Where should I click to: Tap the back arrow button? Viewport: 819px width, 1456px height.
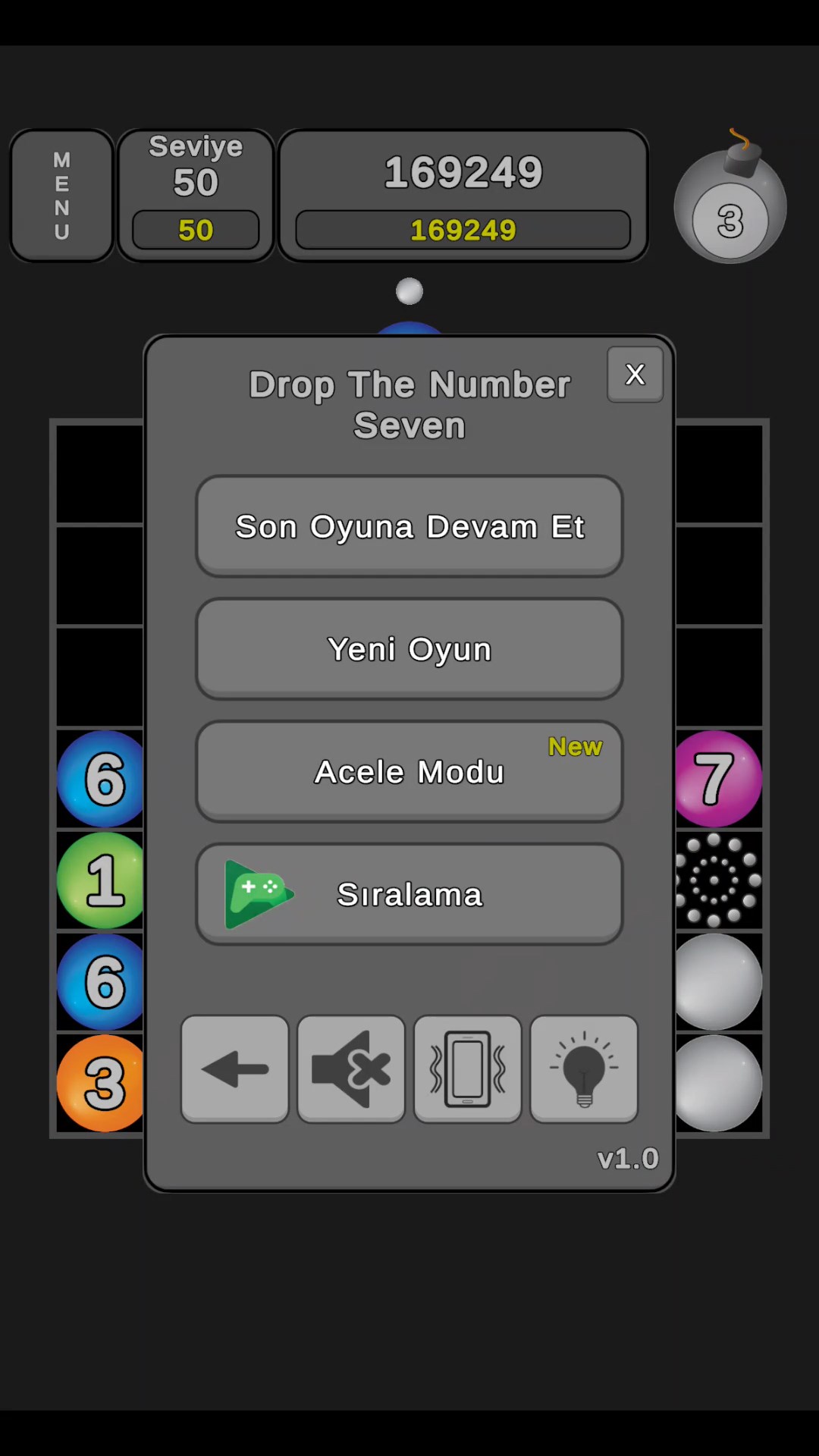pyautogui.click(x=235, y=1068)
